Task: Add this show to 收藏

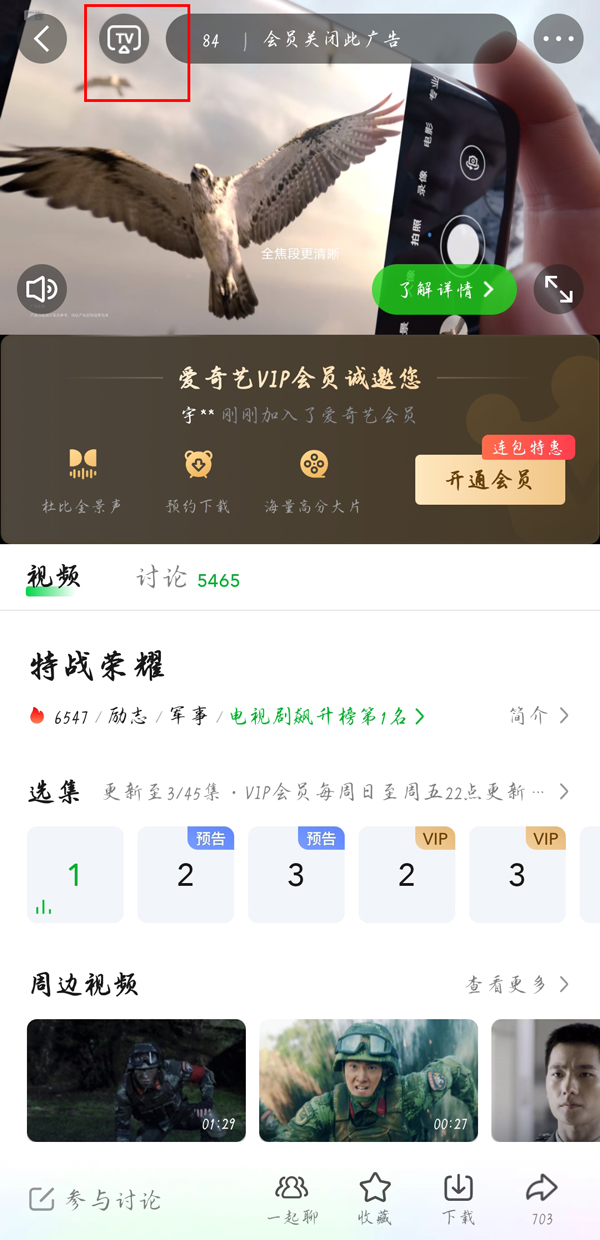Action: pyautogui.click(x=374, y=1198)
